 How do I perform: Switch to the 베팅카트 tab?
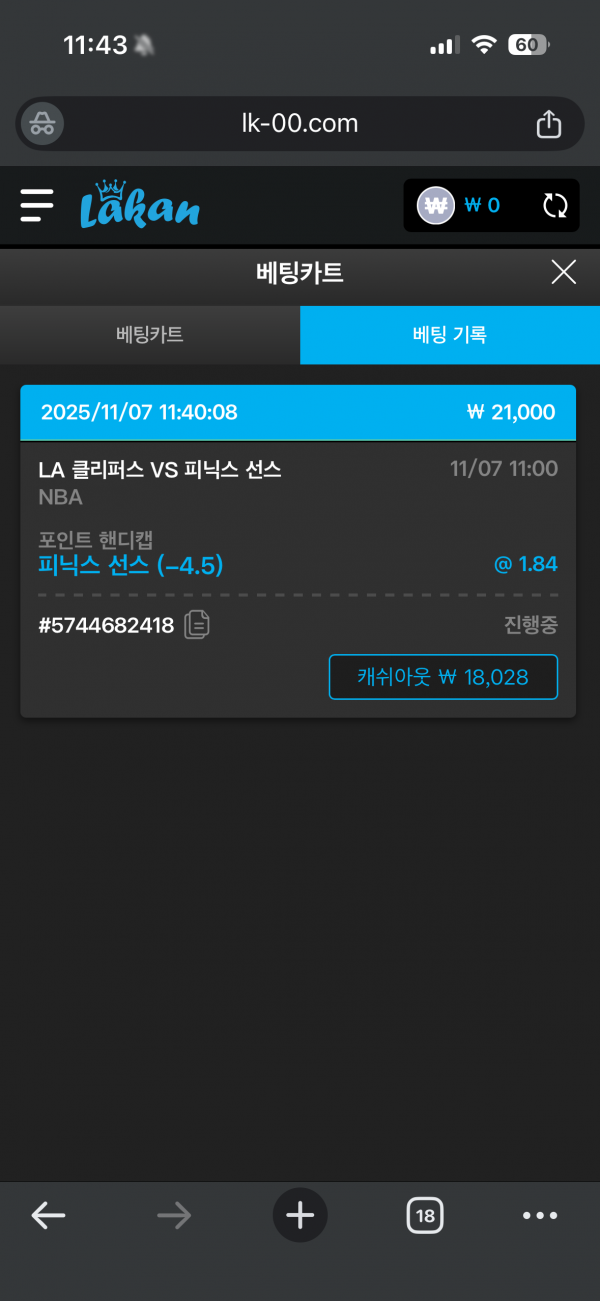click(x=150, y=335)
